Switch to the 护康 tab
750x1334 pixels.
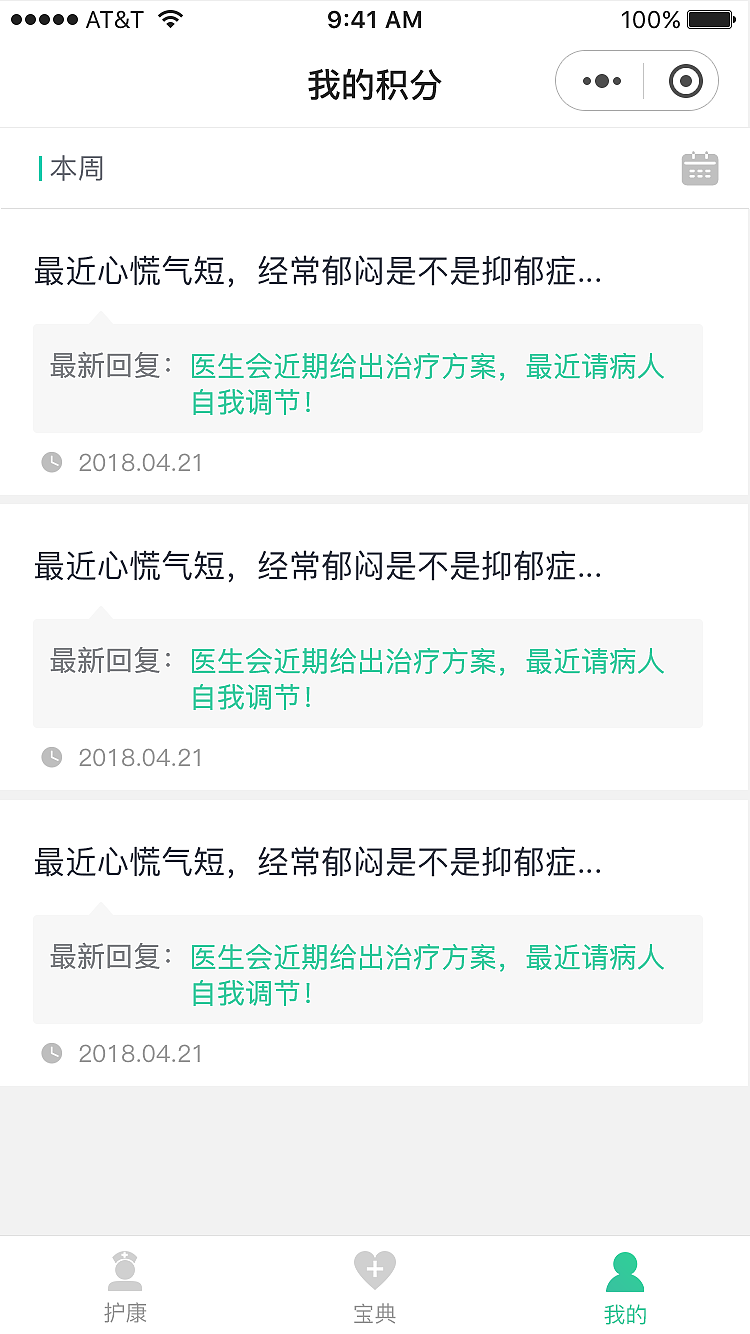point(125,1285)
